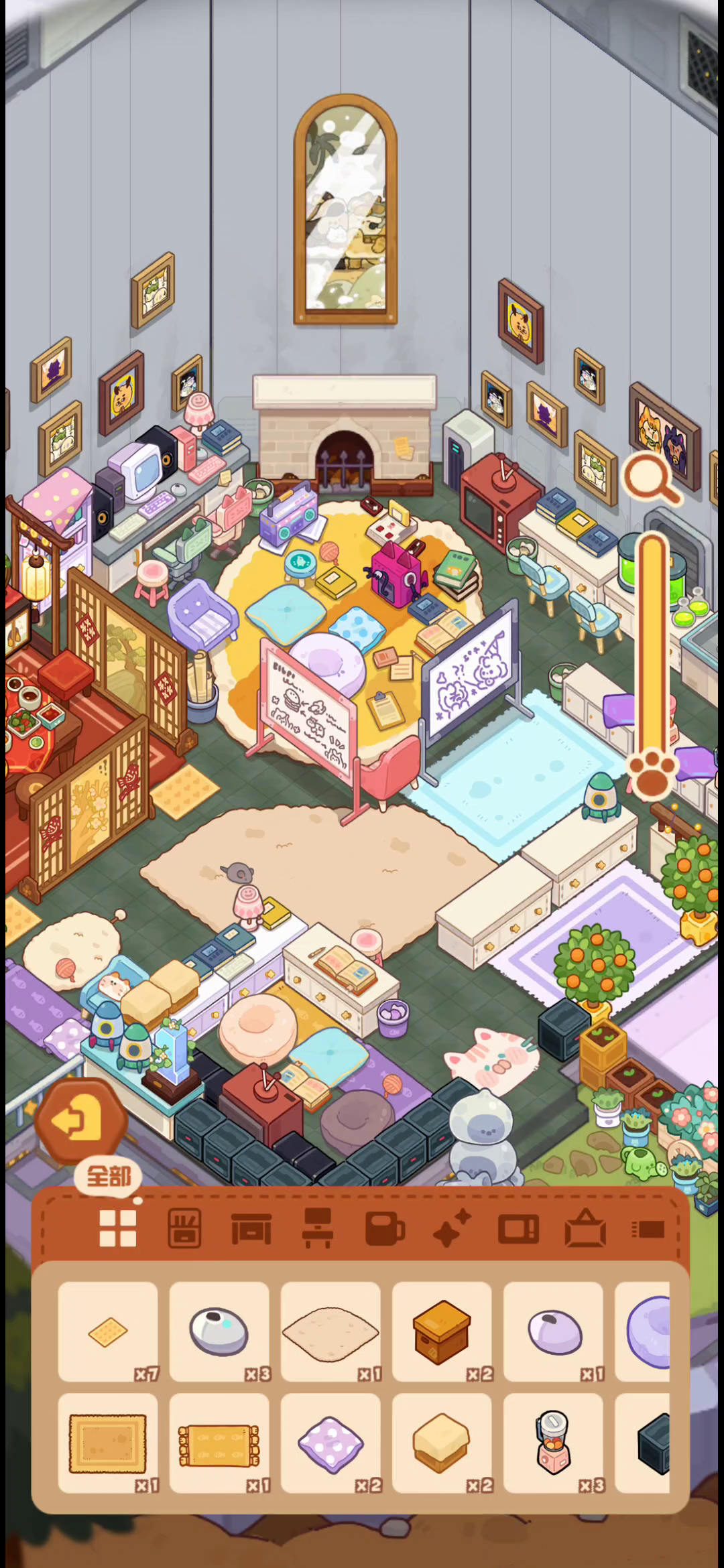Switch to the chair category tab
Viewport: 724px width, 1568px height.
pyautogui.click(x=318, y=1228)
